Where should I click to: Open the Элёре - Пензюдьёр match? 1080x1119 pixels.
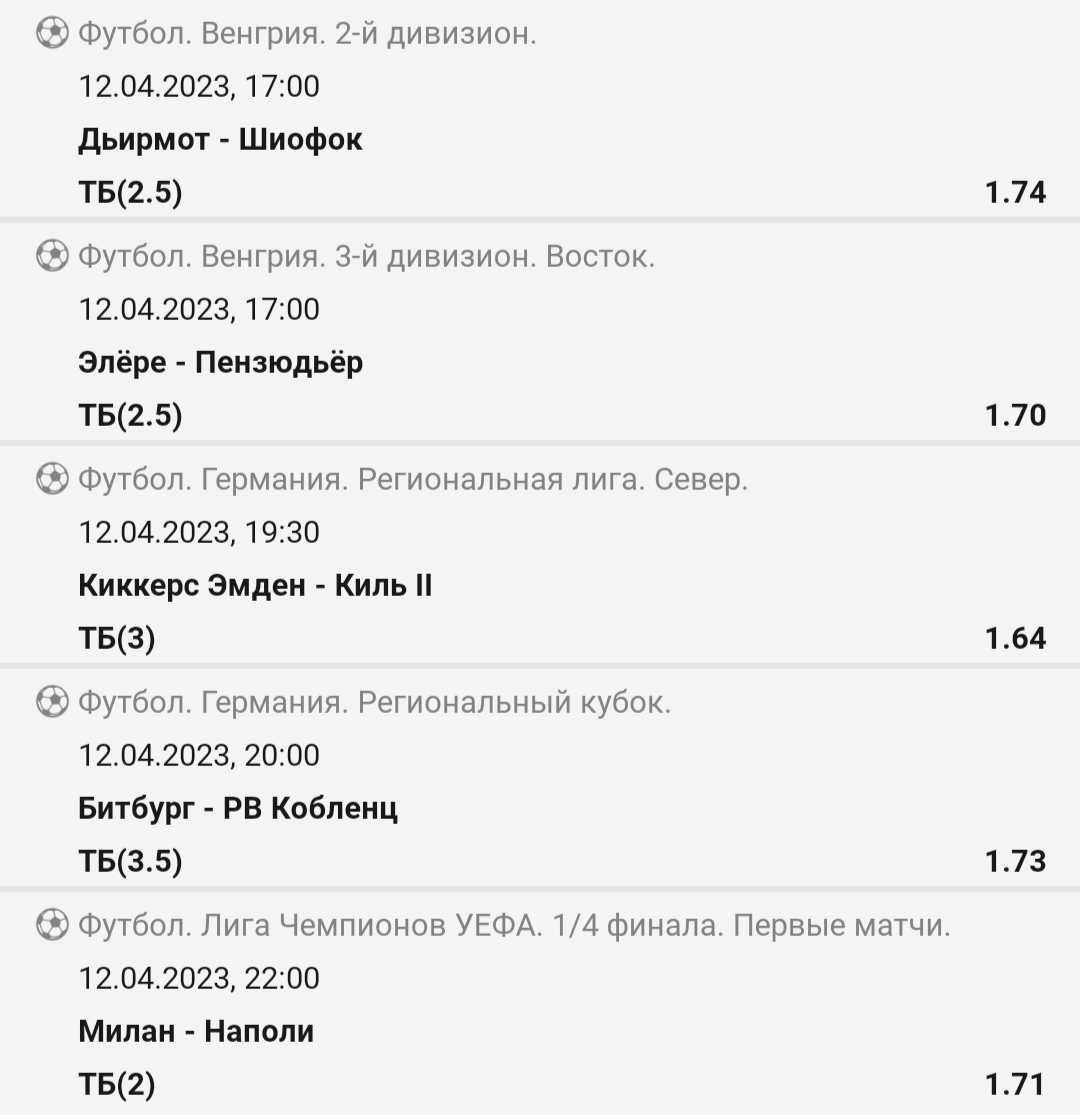pyautogui.click(x=220, y=362)
